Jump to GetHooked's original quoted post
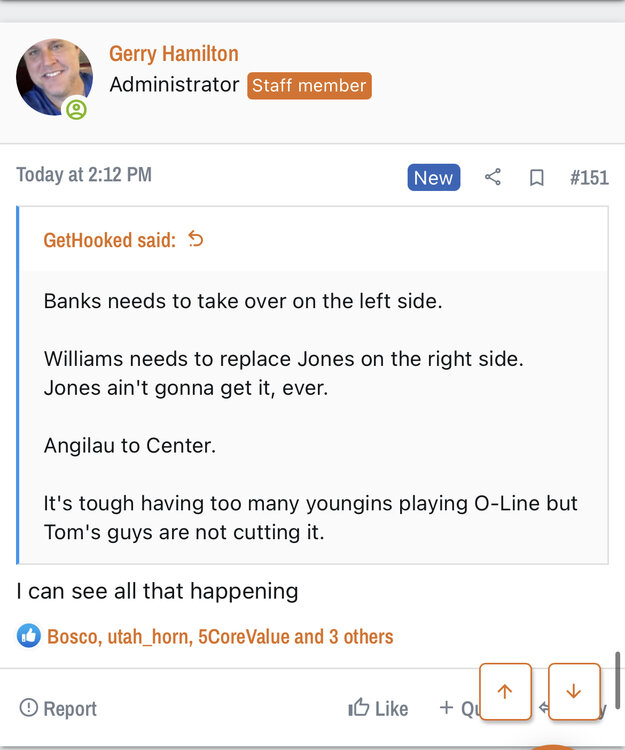Image resolution: width=625 pixels, height=750 pixels. click(196, 239)
